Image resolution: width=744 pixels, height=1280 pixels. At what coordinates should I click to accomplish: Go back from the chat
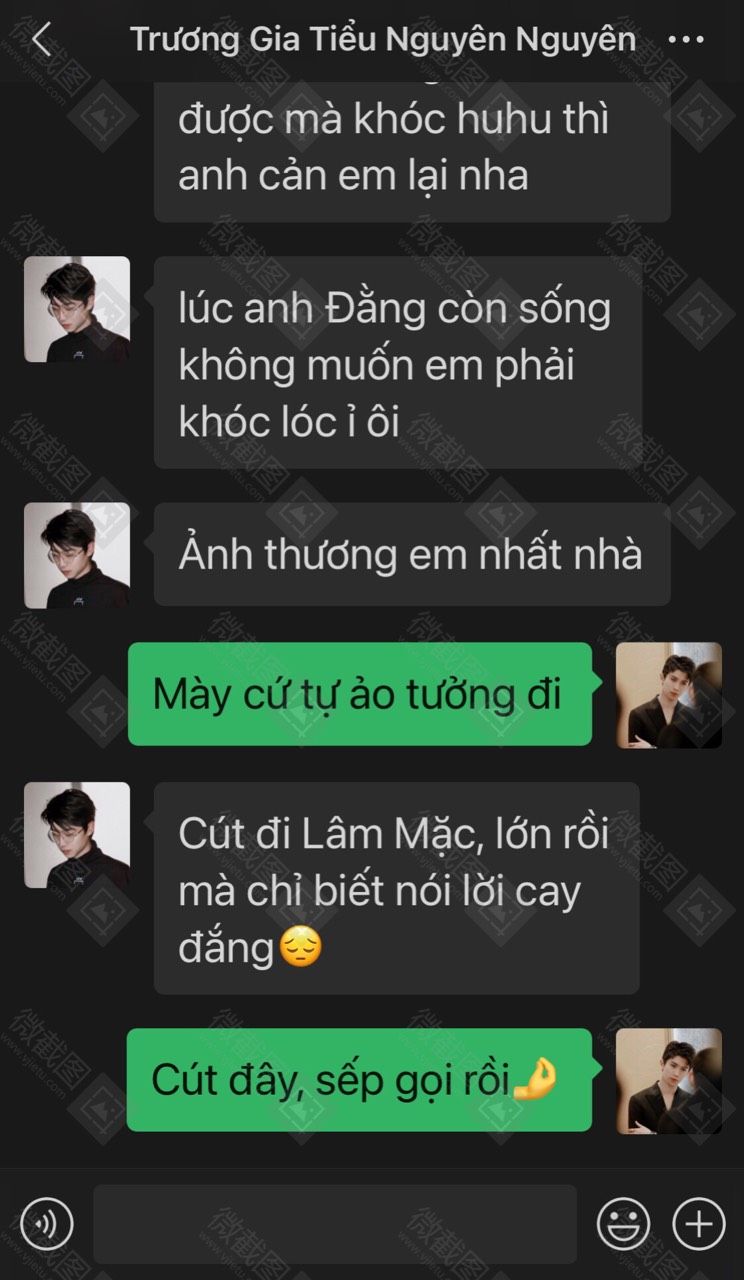[x=41, y=40]
